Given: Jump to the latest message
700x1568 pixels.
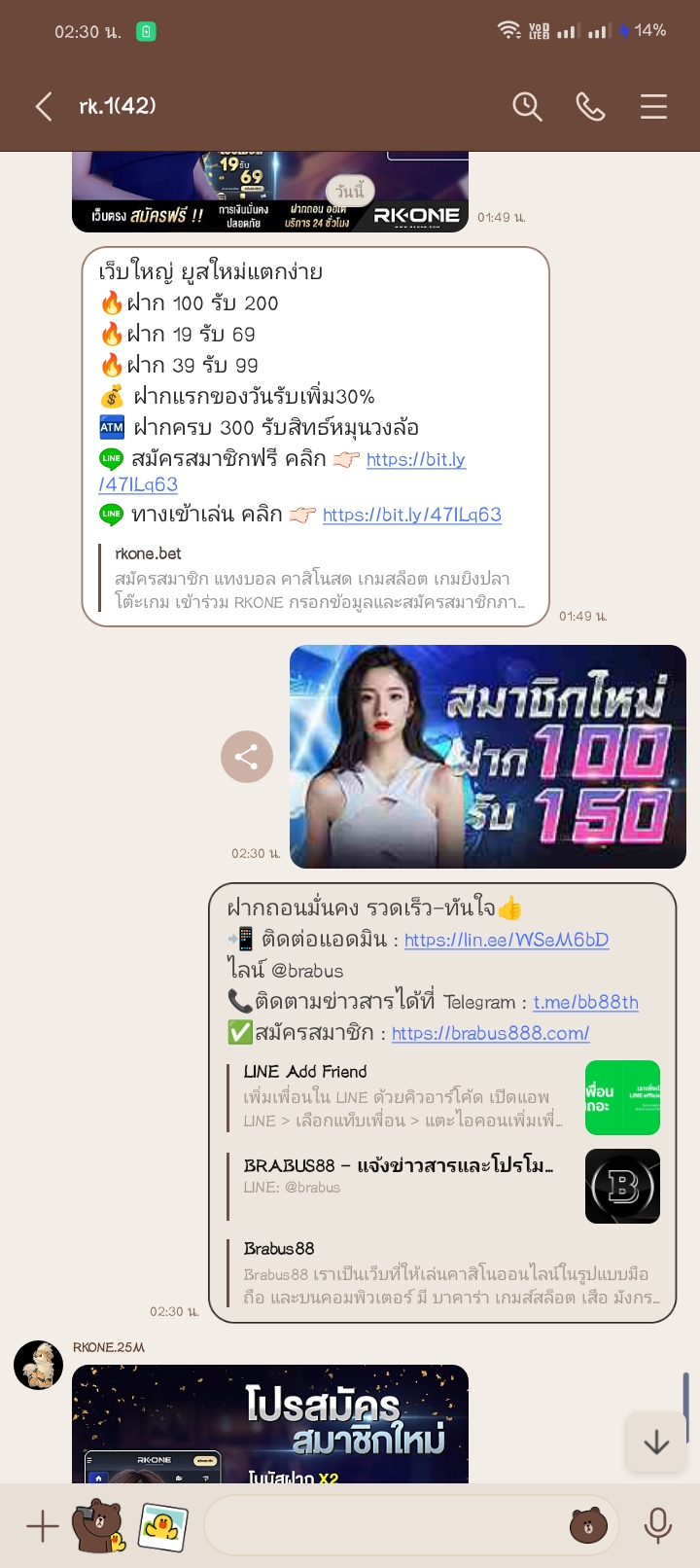Looking at the screenshot, I should [656, 1443].
